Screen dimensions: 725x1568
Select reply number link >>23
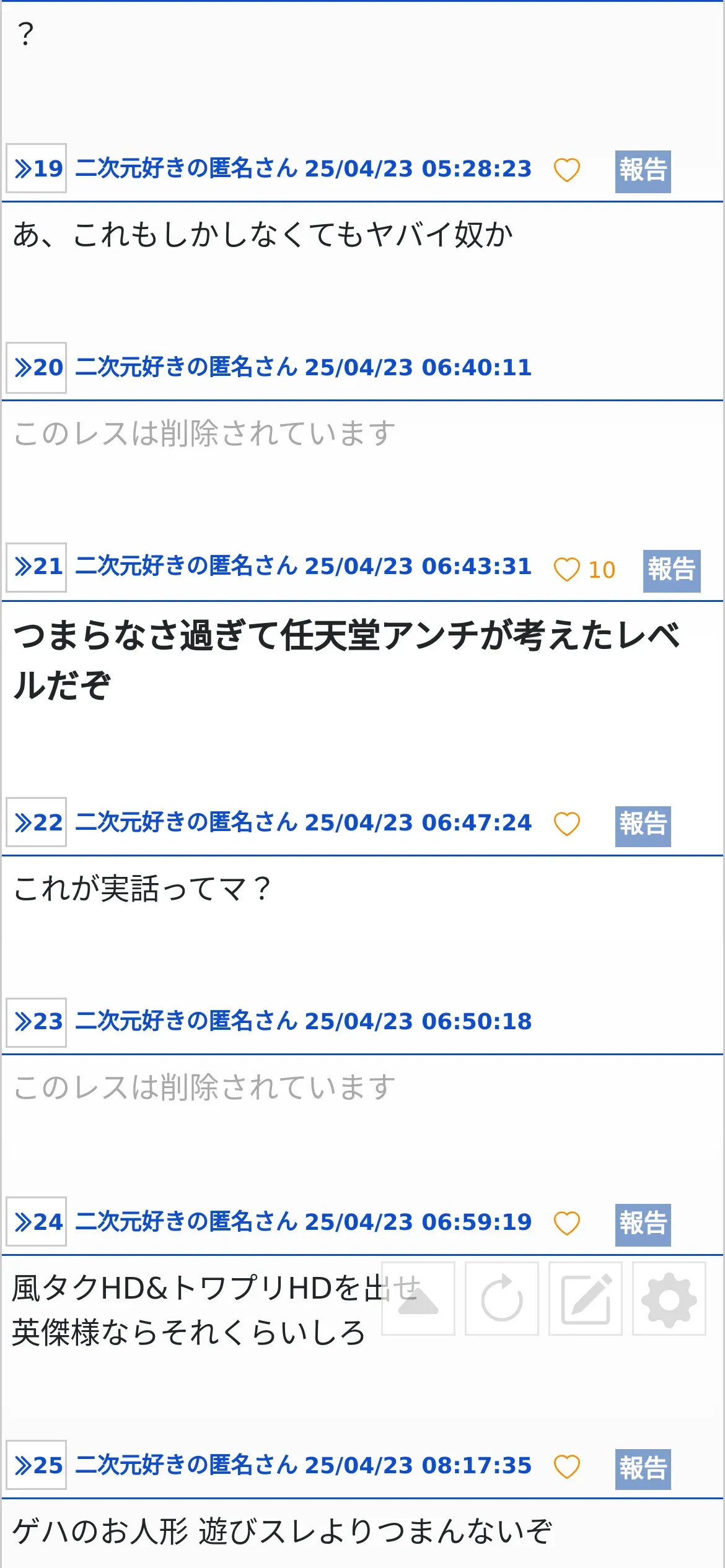pos(37,1022)
